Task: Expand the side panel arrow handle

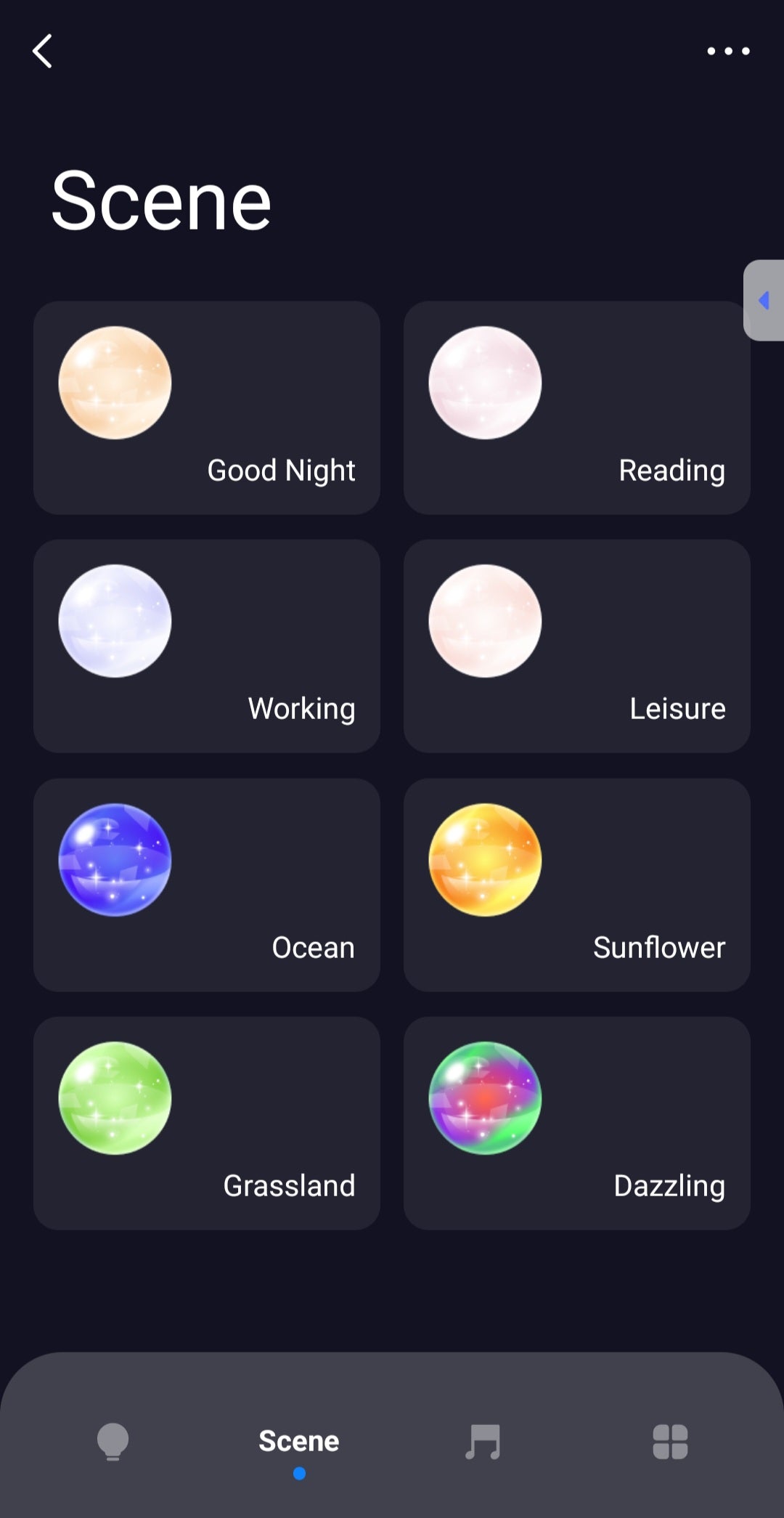Action: coord(764,300)
